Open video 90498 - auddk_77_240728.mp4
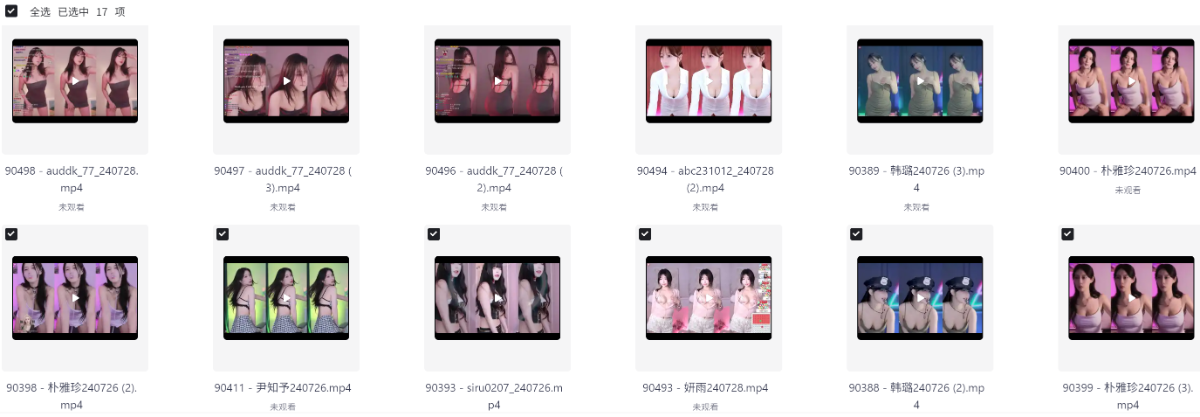1200x417 pixels. 75,81
